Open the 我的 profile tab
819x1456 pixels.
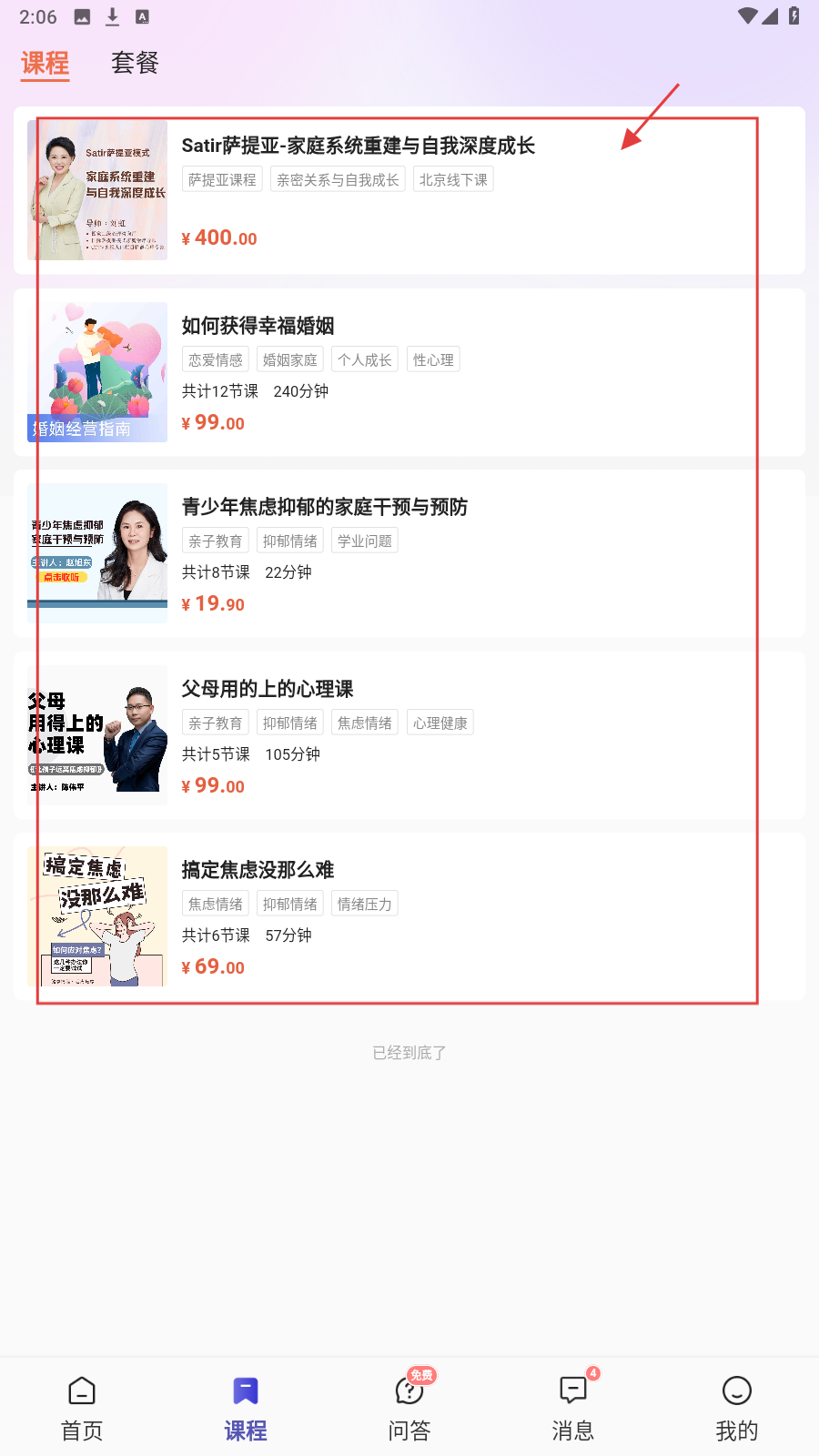pyautogui.click(x=737, y=1407)
